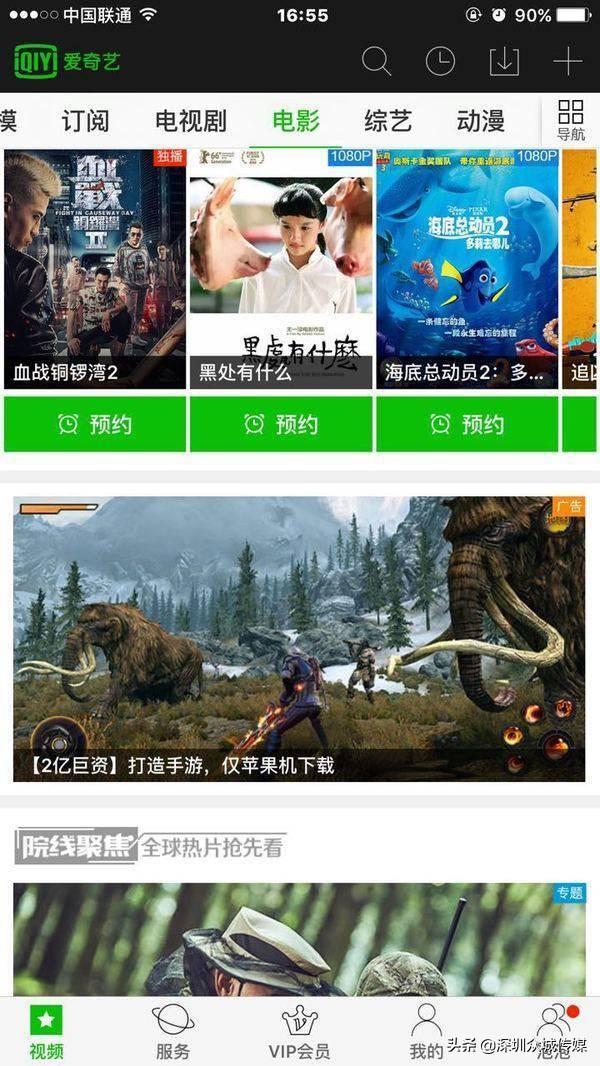
Task: Open watch history clock icon
Action: (x=440, y=61)
